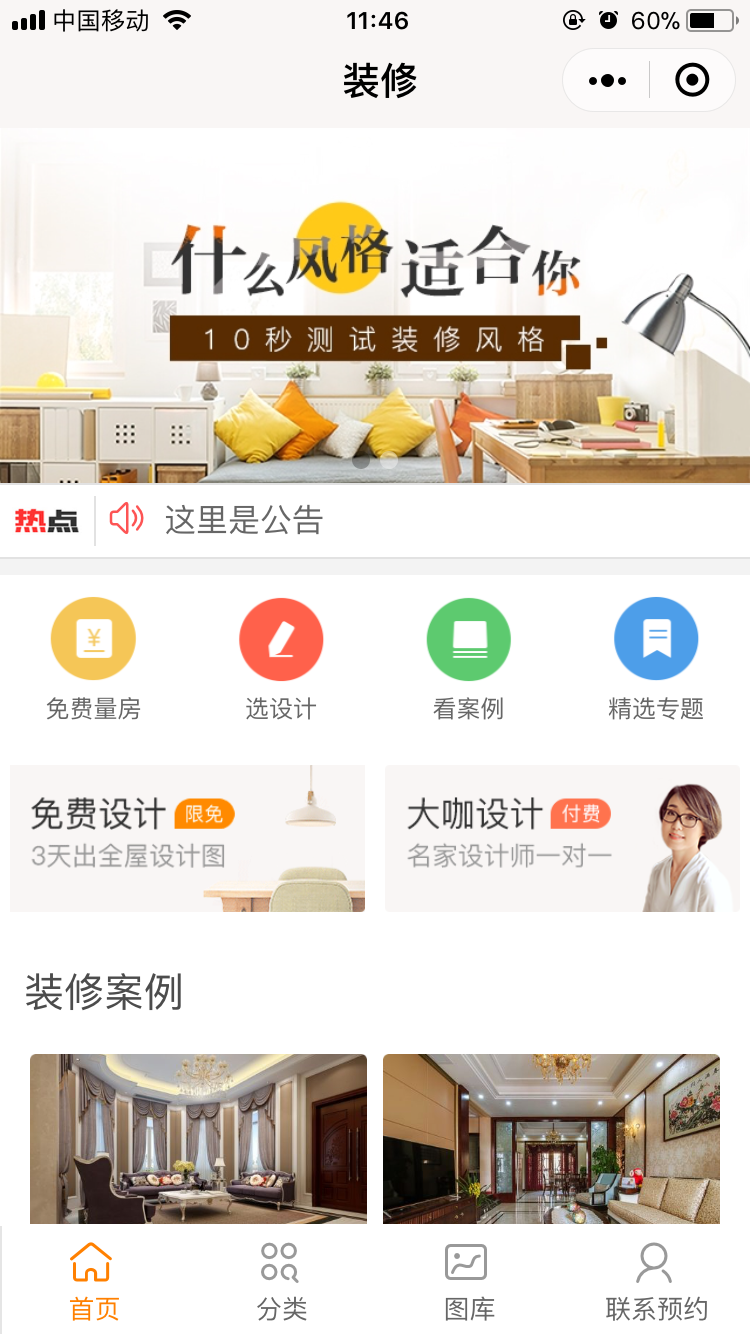This screenshot has height=1334, width=750.
Task: Open the 这里是公告 announcement
Action: [x=244, y=520]
